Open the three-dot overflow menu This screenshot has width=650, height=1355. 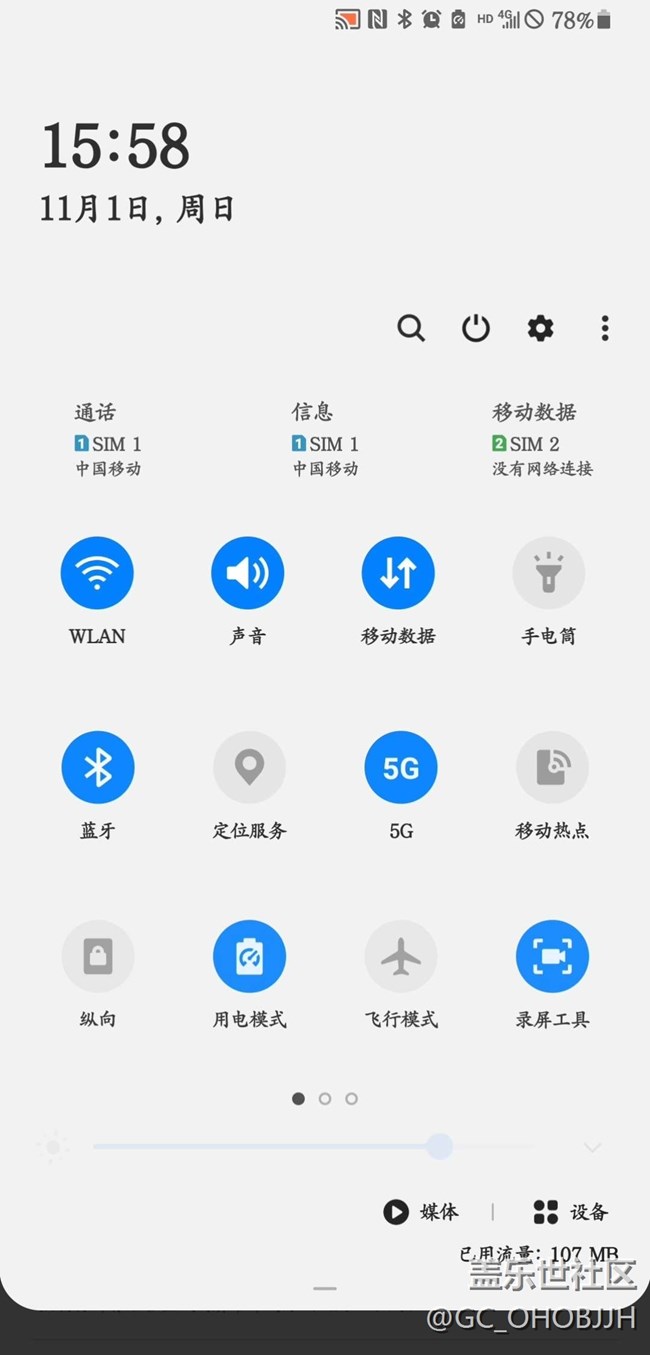click(605, 328)
